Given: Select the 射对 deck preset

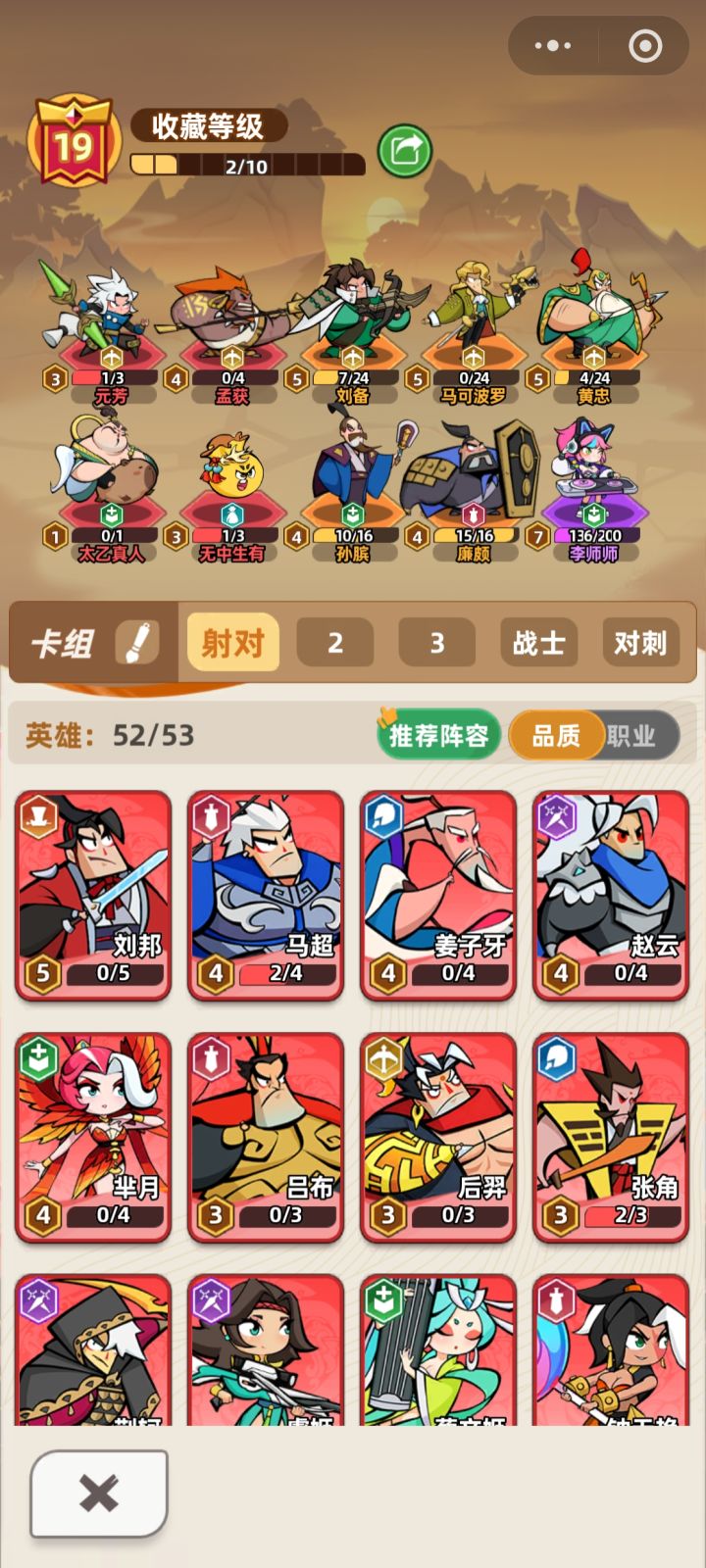Looking at the screenshot, I should pyautogui.click(x=232, y=642).
